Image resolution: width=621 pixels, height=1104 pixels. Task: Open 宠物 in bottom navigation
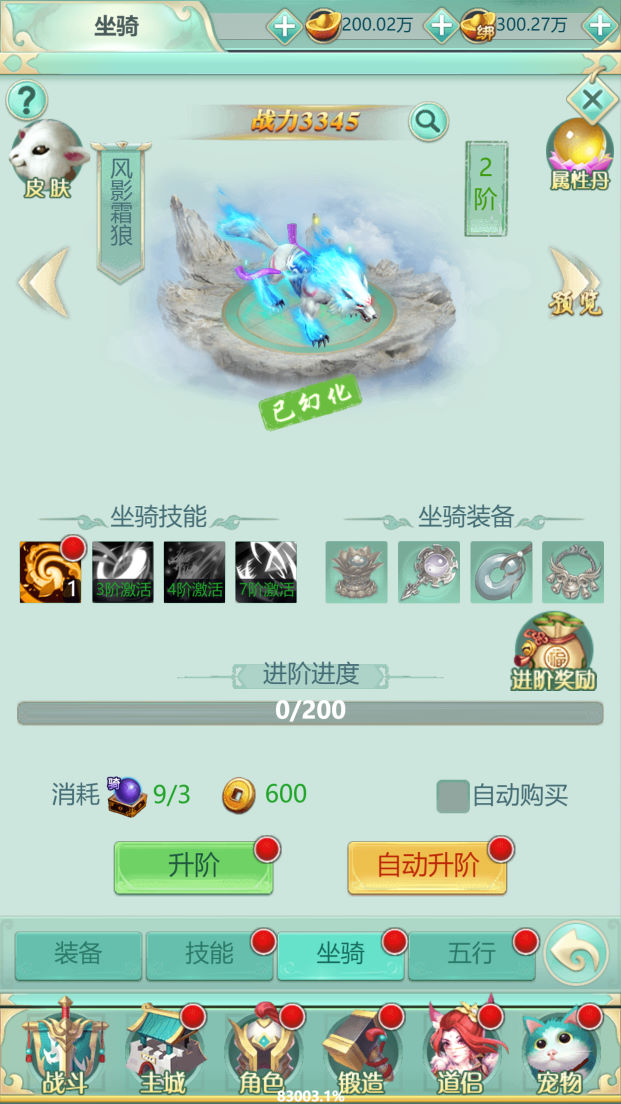coord(558,1050)
